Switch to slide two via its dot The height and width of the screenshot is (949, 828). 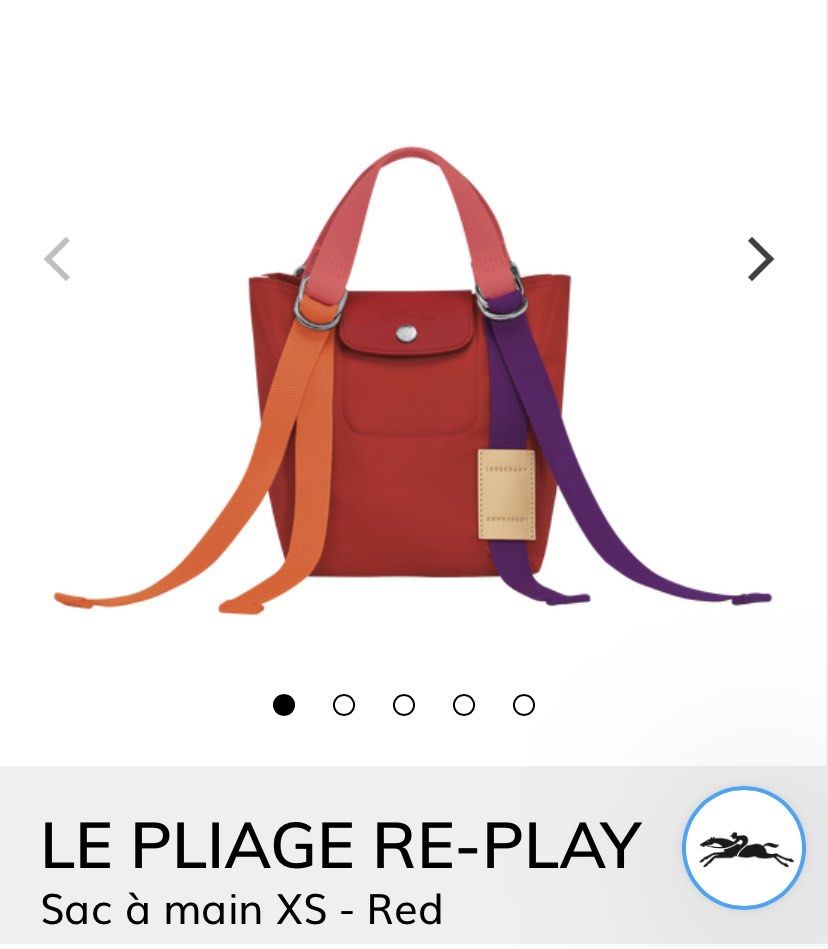pos(344,705)
